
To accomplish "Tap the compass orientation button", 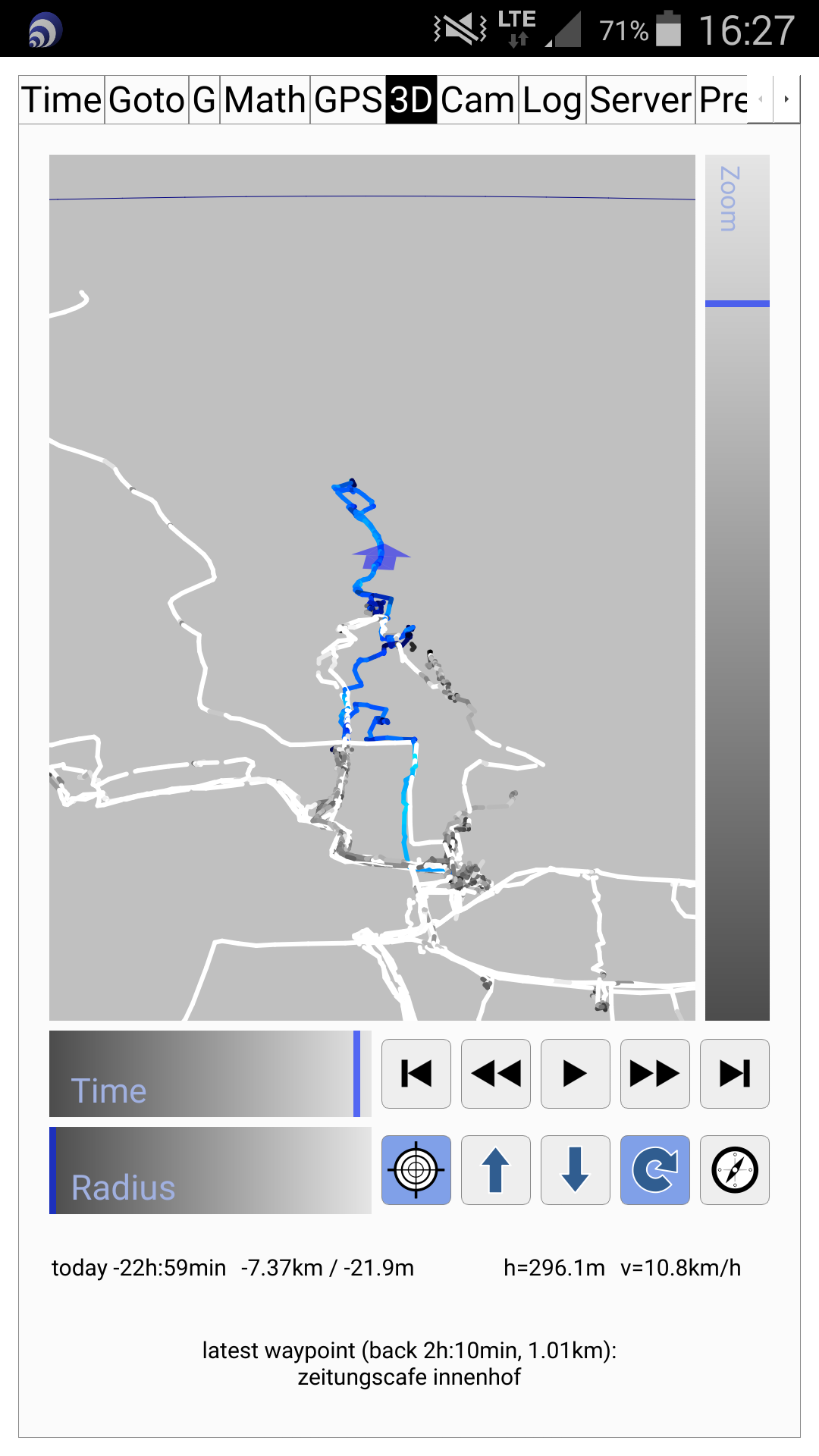I will (x=735, y=1170).
